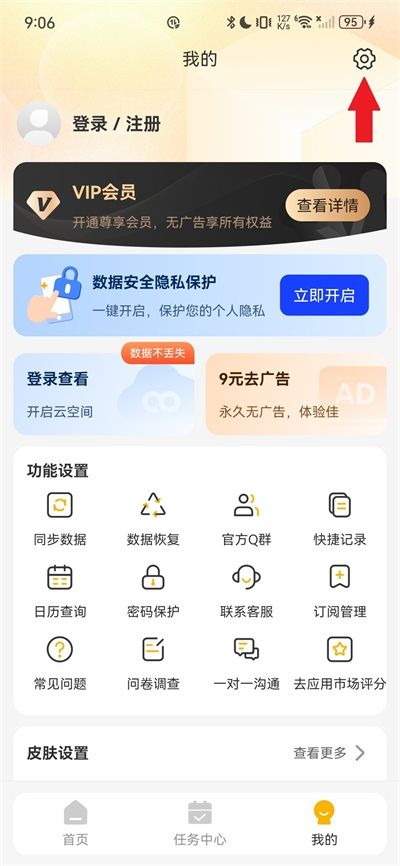Contact support via 联系客服
This screenshot has height=866, width=400.
point(246,592)
